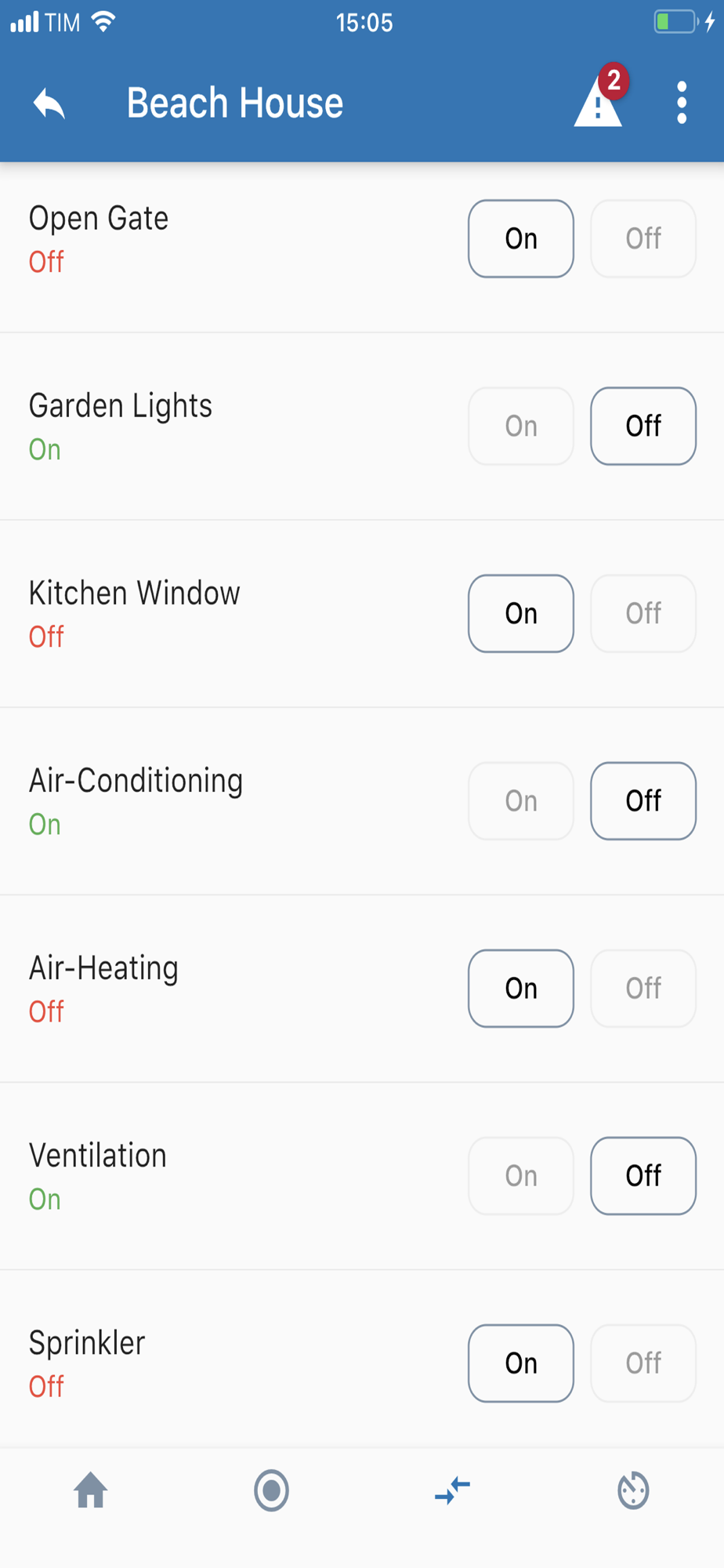Screen dimensions: 724x1568
Task: Switch to the home tab
Action: [91, 1490]
